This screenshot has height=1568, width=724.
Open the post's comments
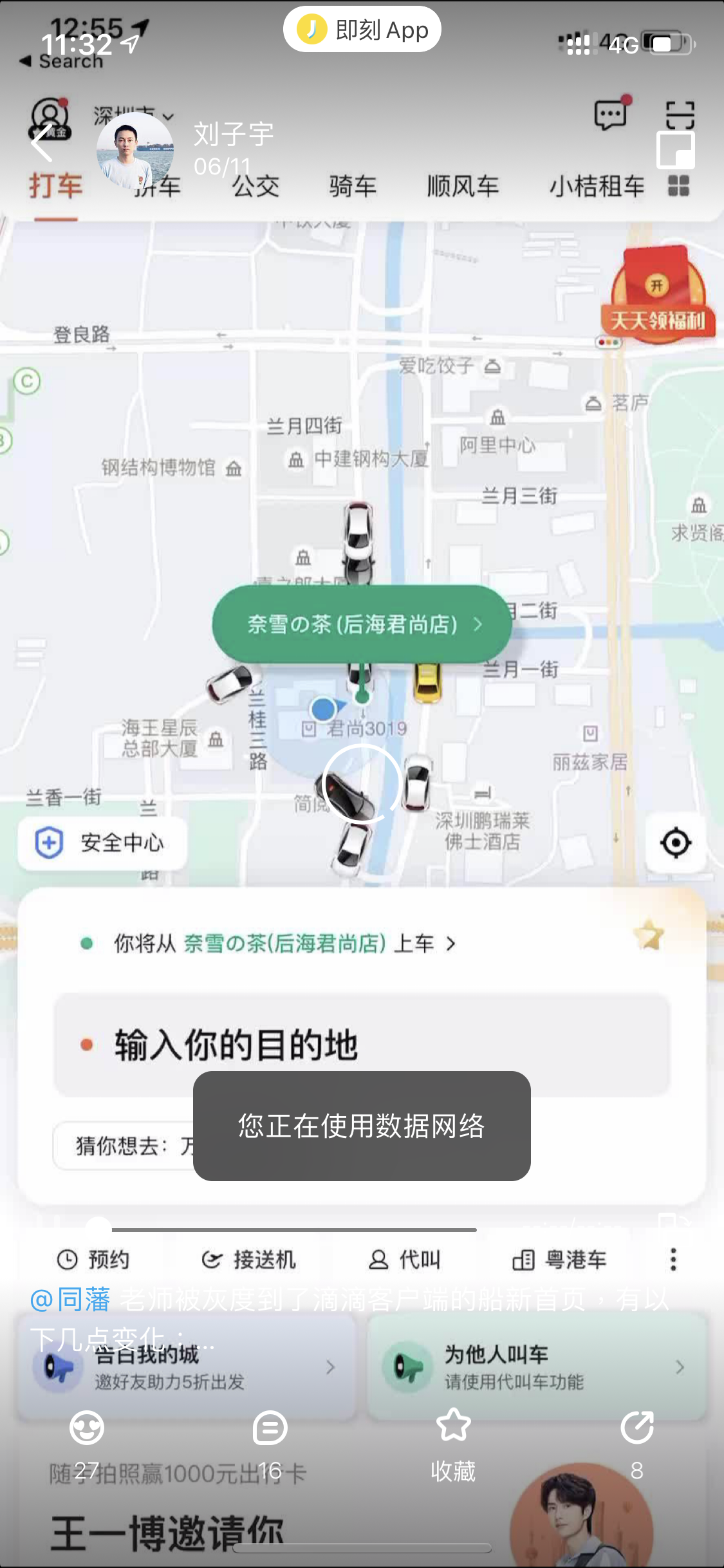[270, 1428]
